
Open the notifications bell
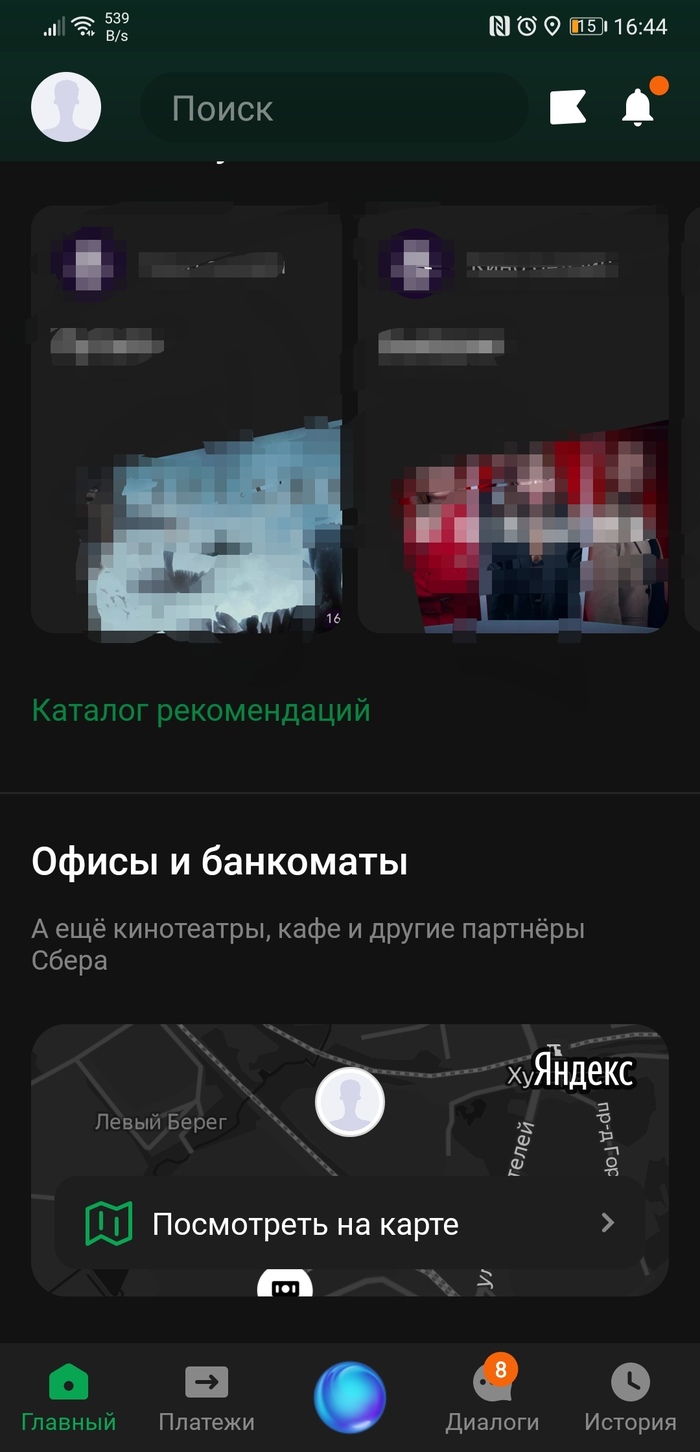click(x=638, y=107)
